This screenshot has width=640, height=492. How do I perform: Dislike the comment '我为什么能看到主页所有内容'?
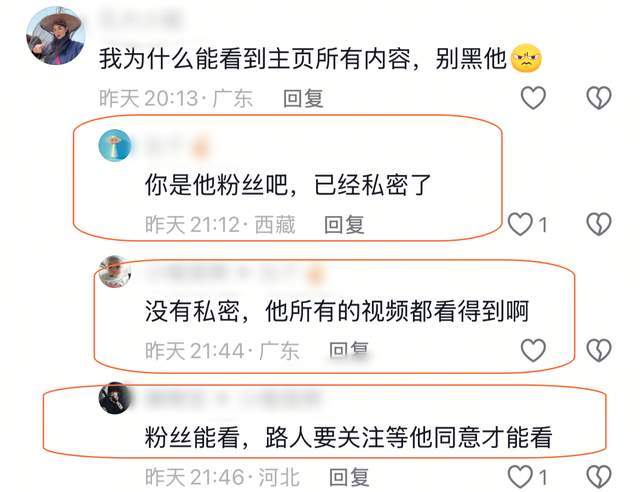tap(598, 97)
